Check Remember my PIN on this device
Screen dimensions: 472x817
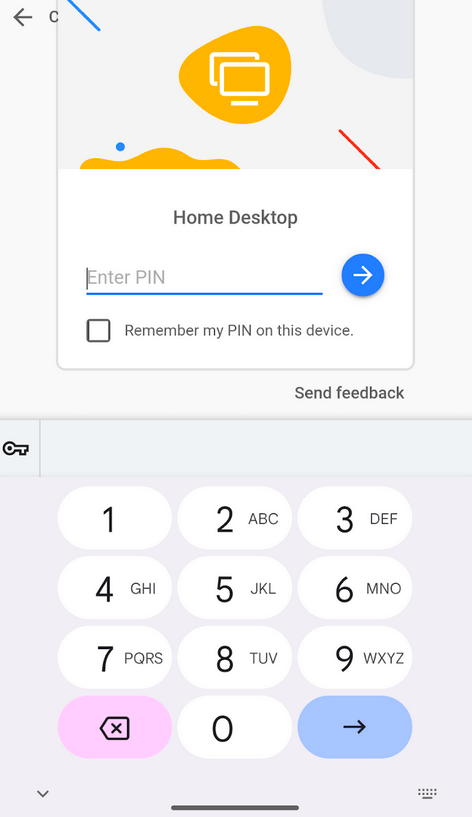pos(98,330)
